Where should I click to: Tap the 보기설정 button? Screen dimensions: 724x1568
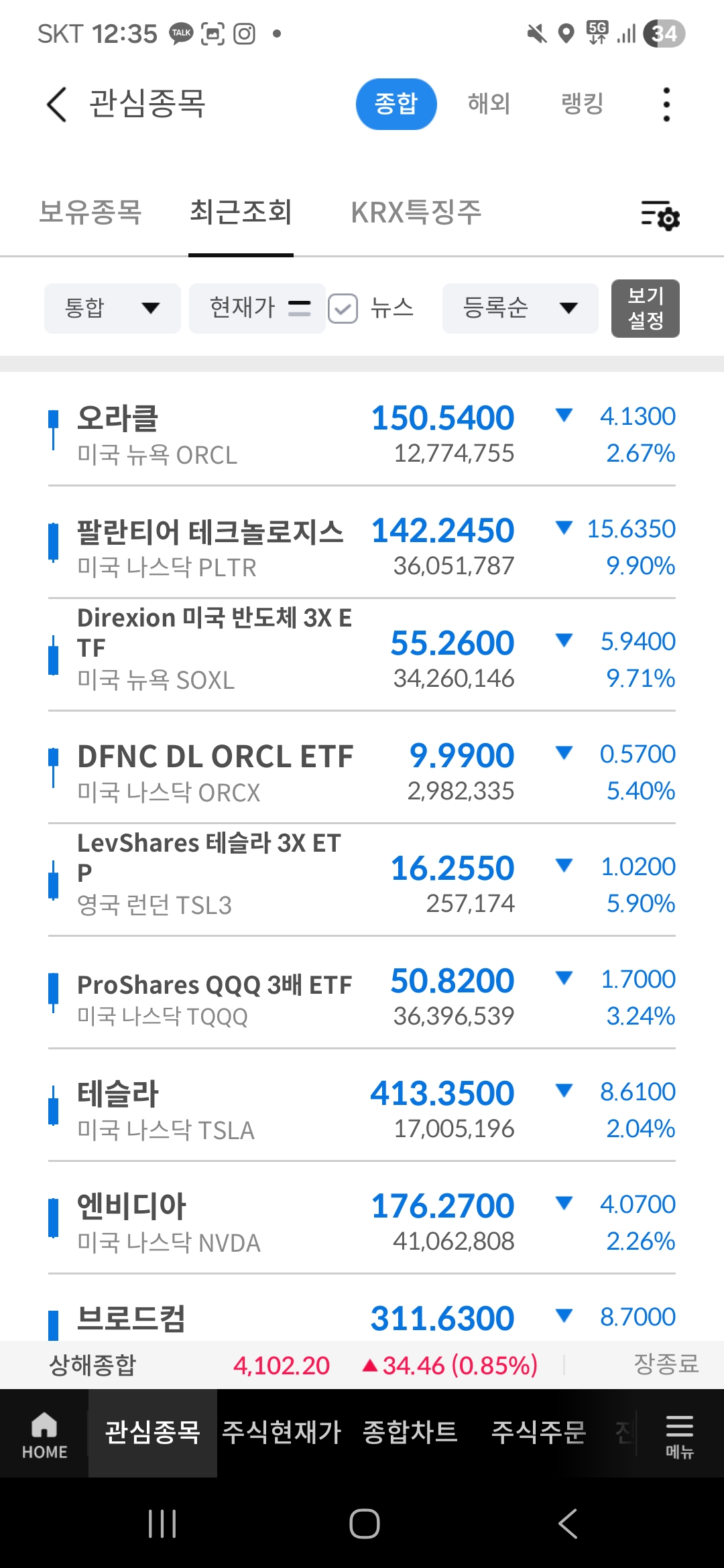[x=645, y=308]
